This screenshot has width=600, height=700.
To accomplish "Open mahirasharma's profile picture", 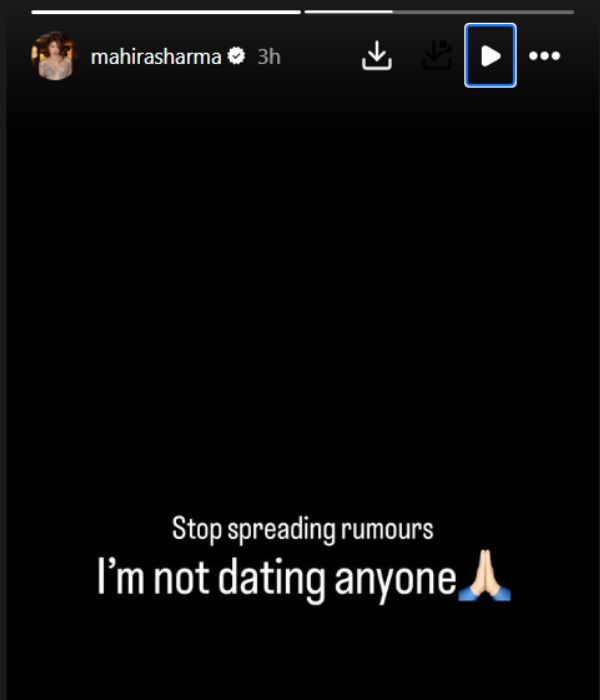I will [x=53, y=56].
